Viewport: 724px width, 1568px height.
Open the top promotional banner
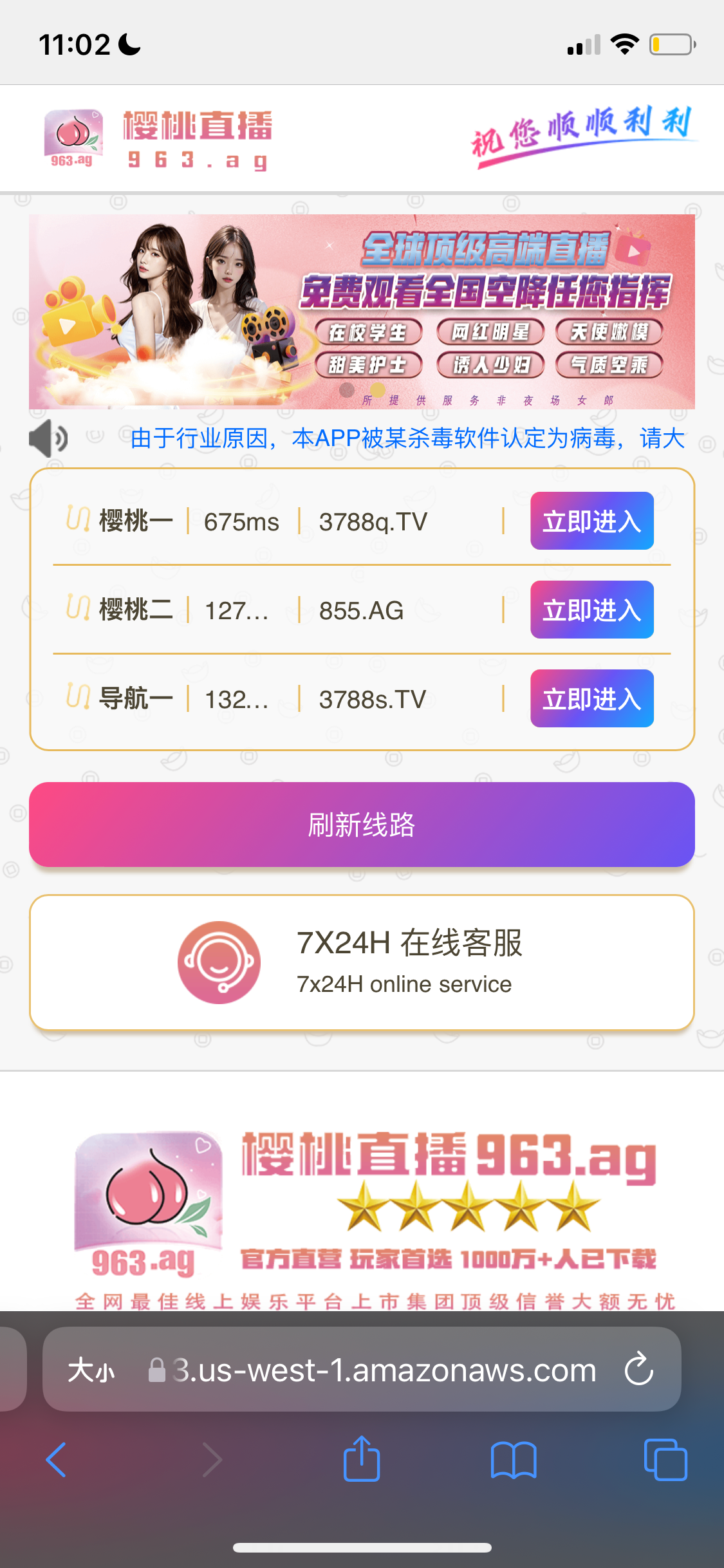362,312
